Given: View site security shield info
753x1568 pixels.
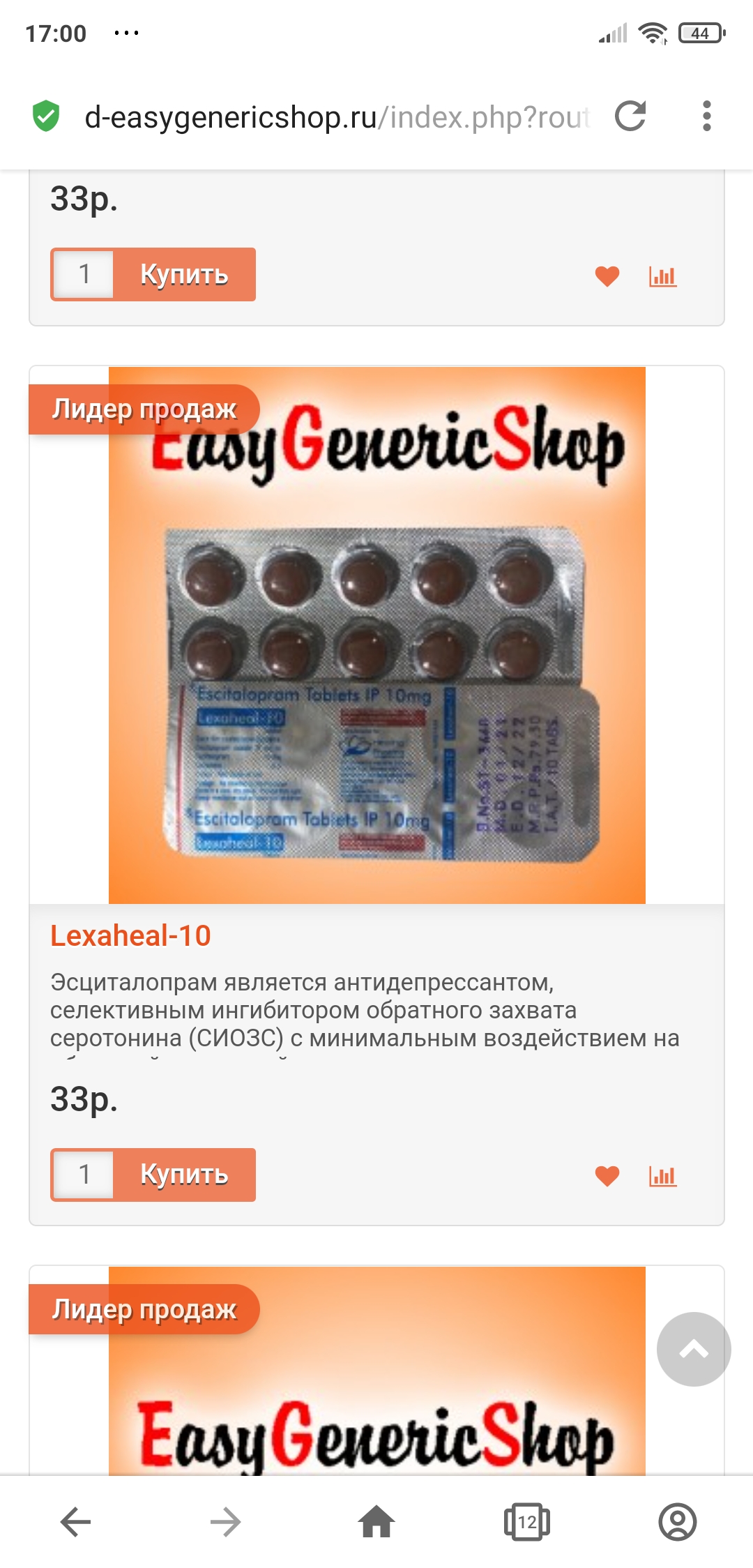Looking at the screenshot, I should pos(46,116).
